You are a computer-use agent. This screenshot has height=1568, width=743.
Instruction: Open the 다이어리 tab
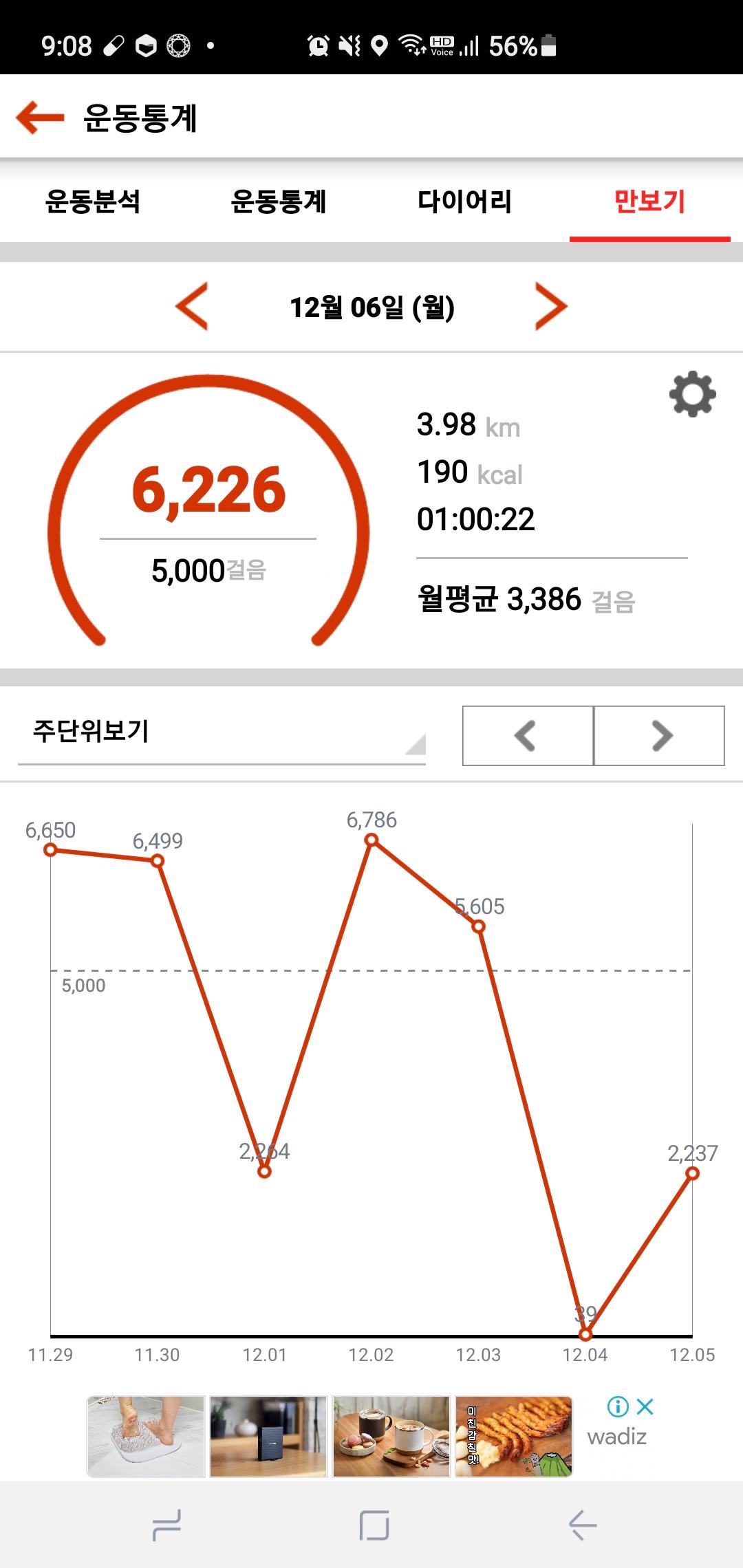click(464, 202)
